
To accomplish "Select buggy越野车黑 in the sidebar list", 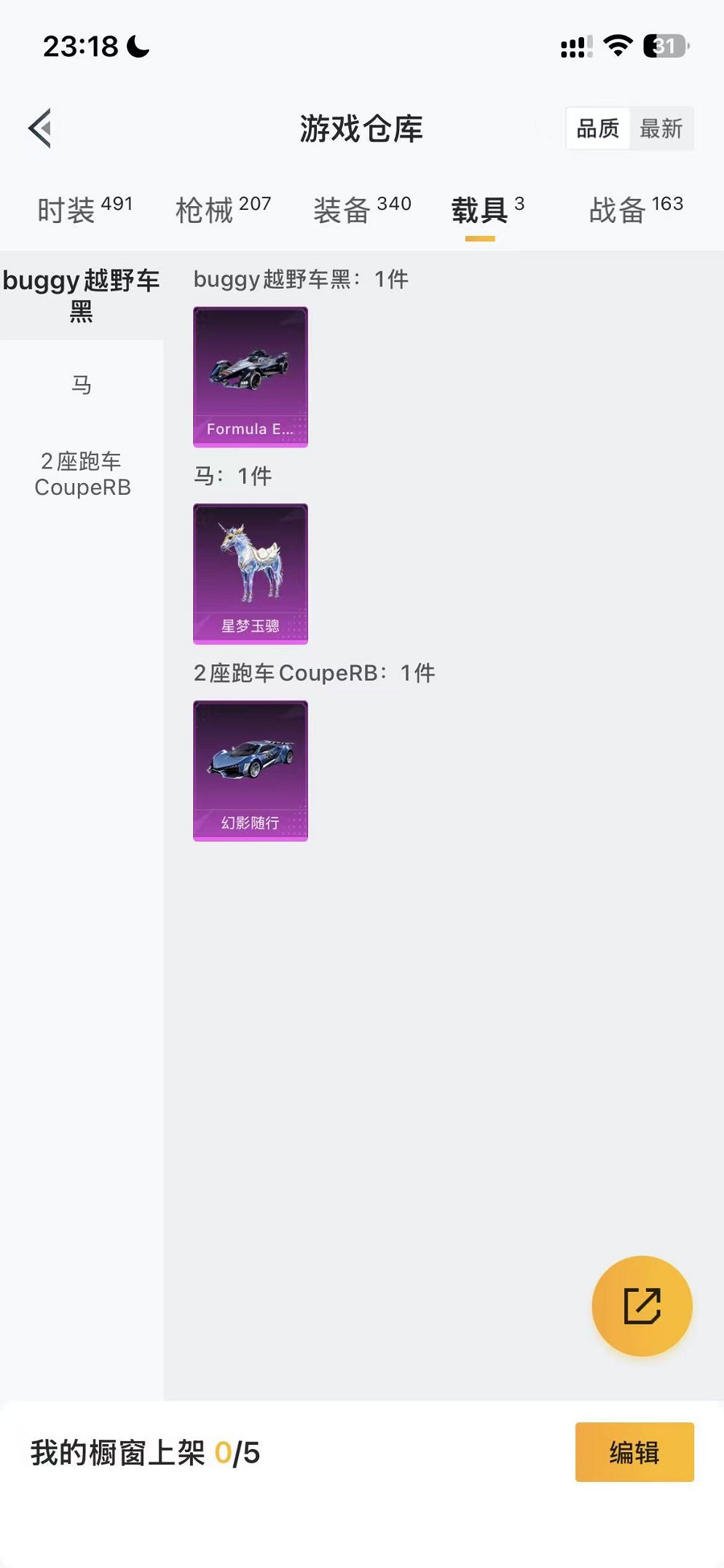I will point(82,295).
